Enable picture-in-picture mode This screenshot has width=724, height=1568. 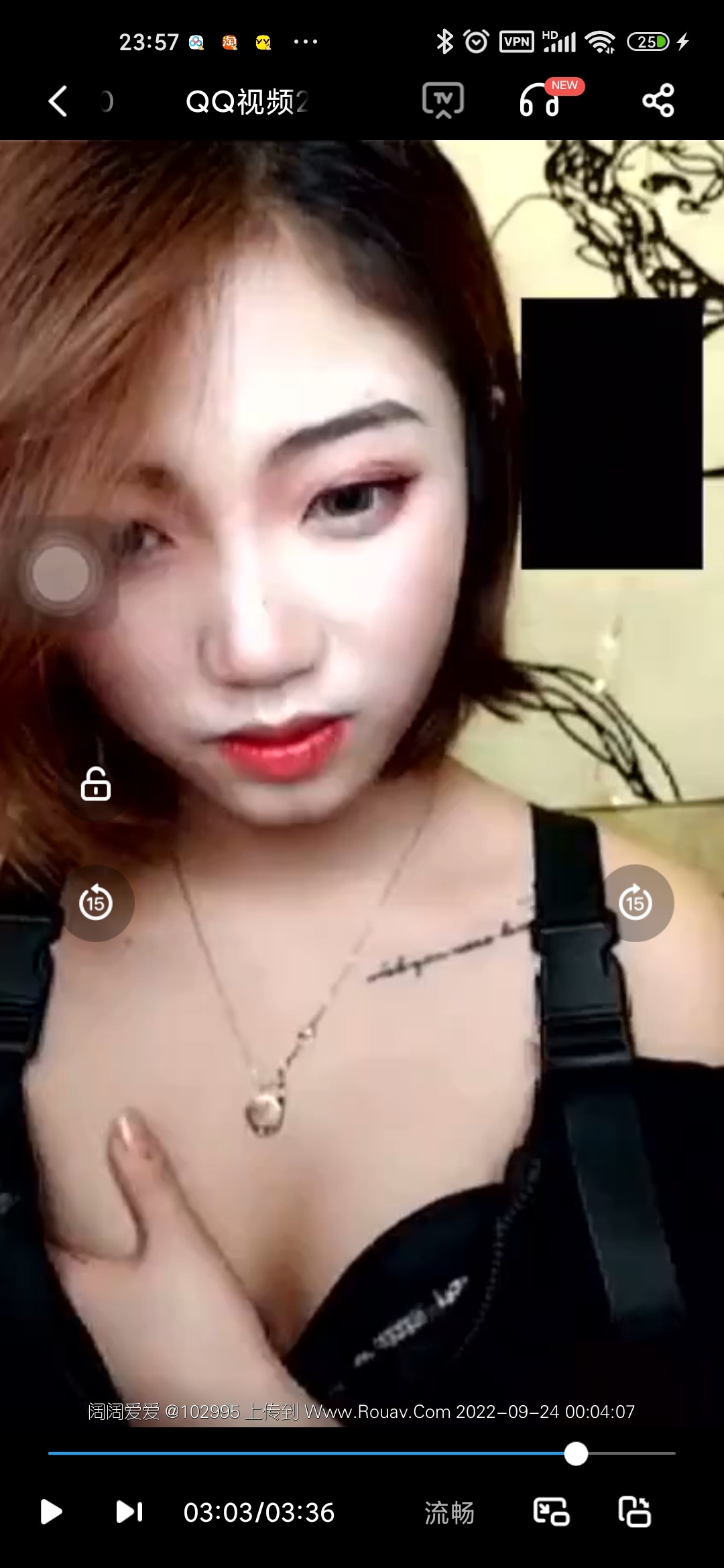point(551,1512)
